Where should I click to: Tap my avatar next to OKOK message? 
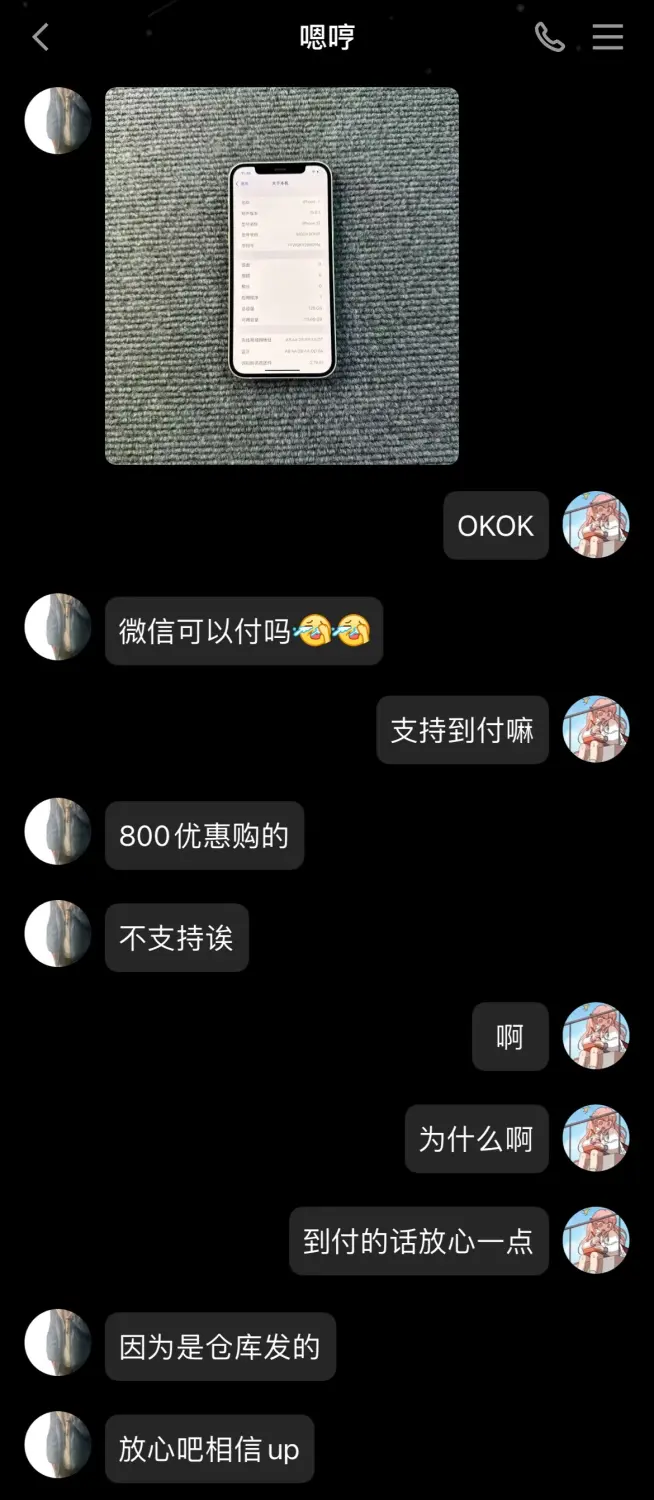[596, 525]
